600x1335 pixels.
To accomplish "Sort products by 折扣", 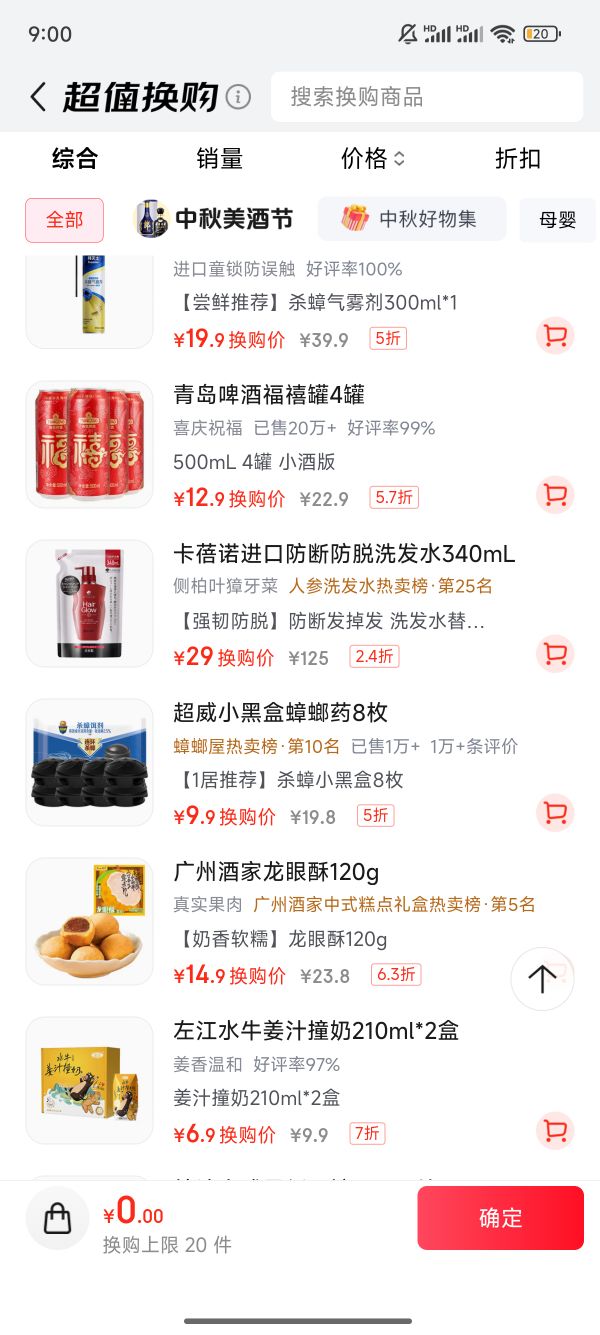I will [518, 158].
